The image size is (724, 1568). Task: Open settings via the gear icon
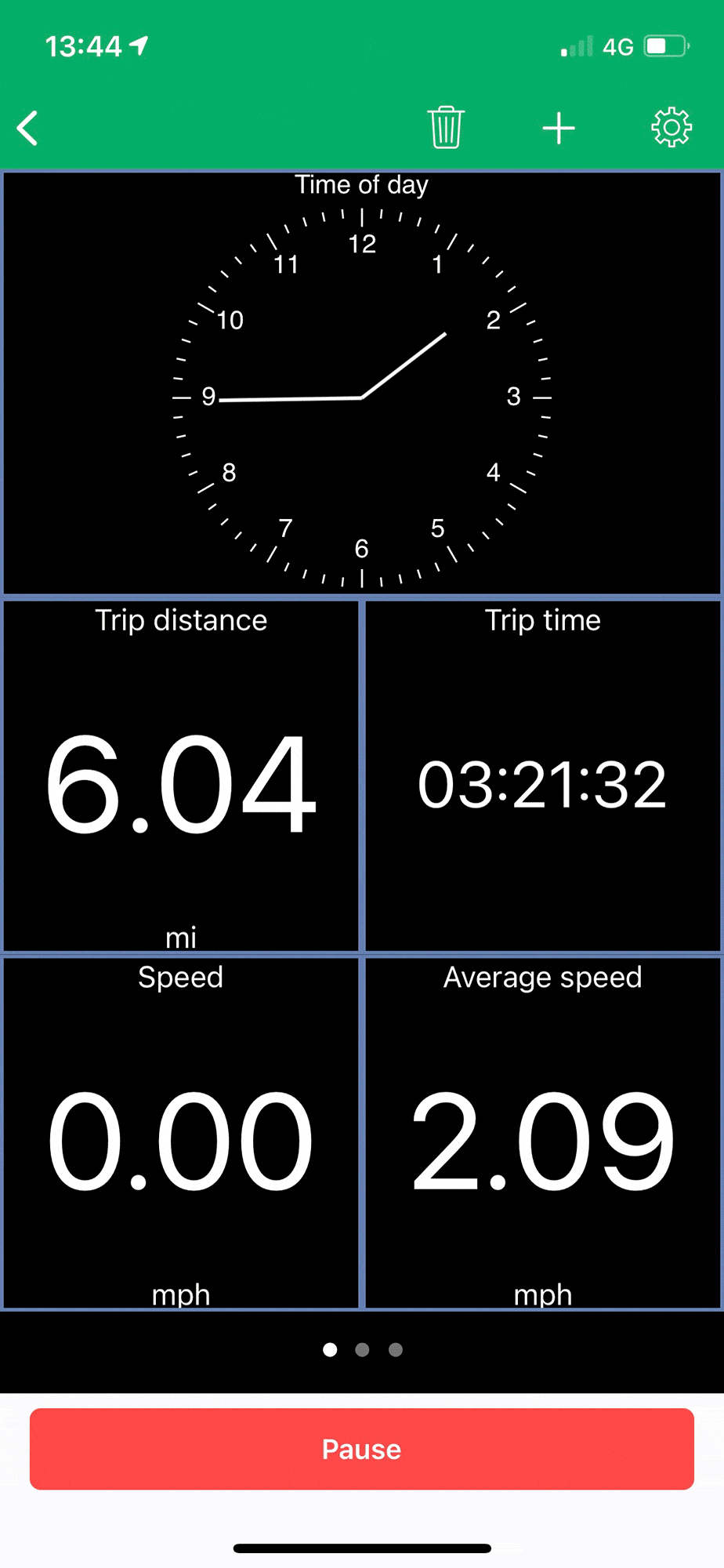pyautogui.click(x=672, y=127)
